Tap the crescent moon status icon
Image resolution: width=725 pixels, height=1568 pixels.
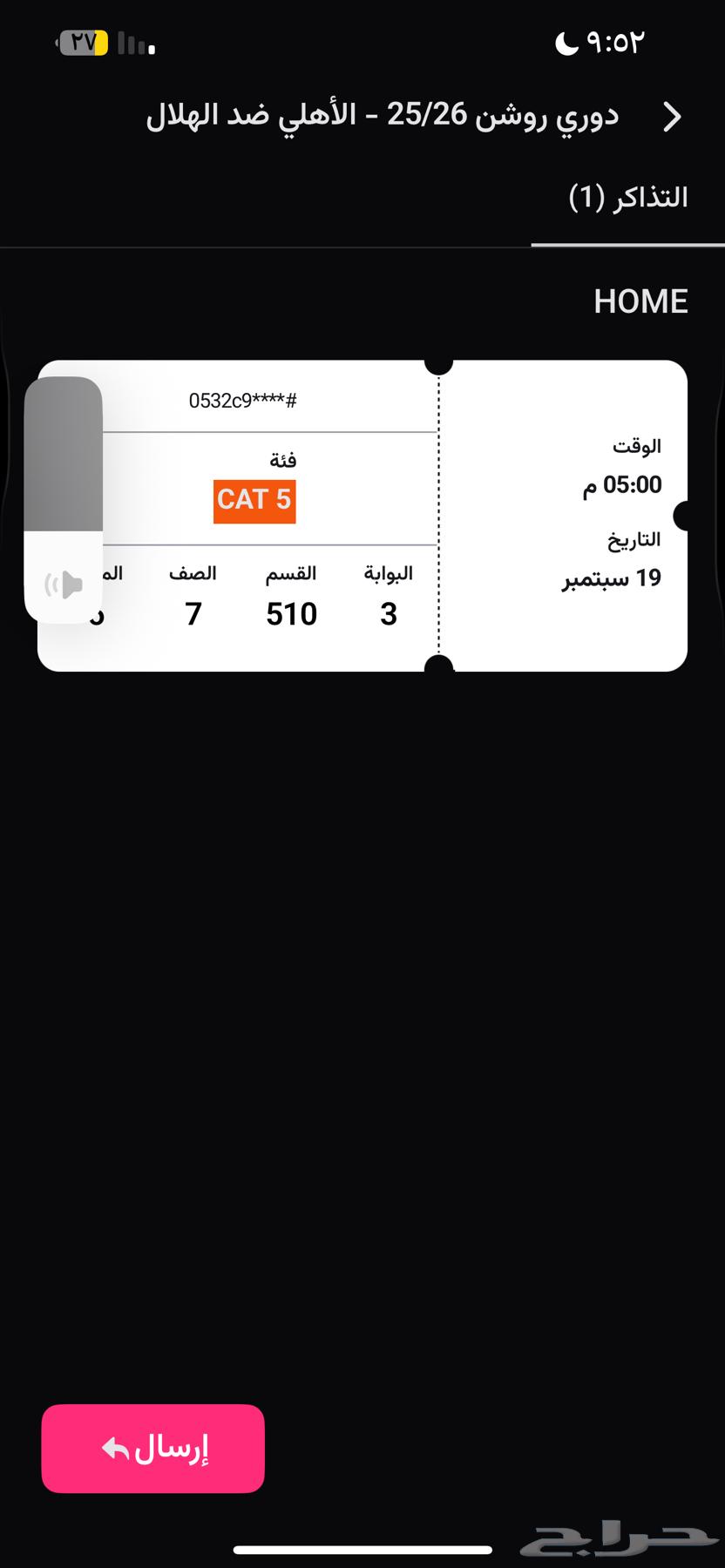coord(566,42)
